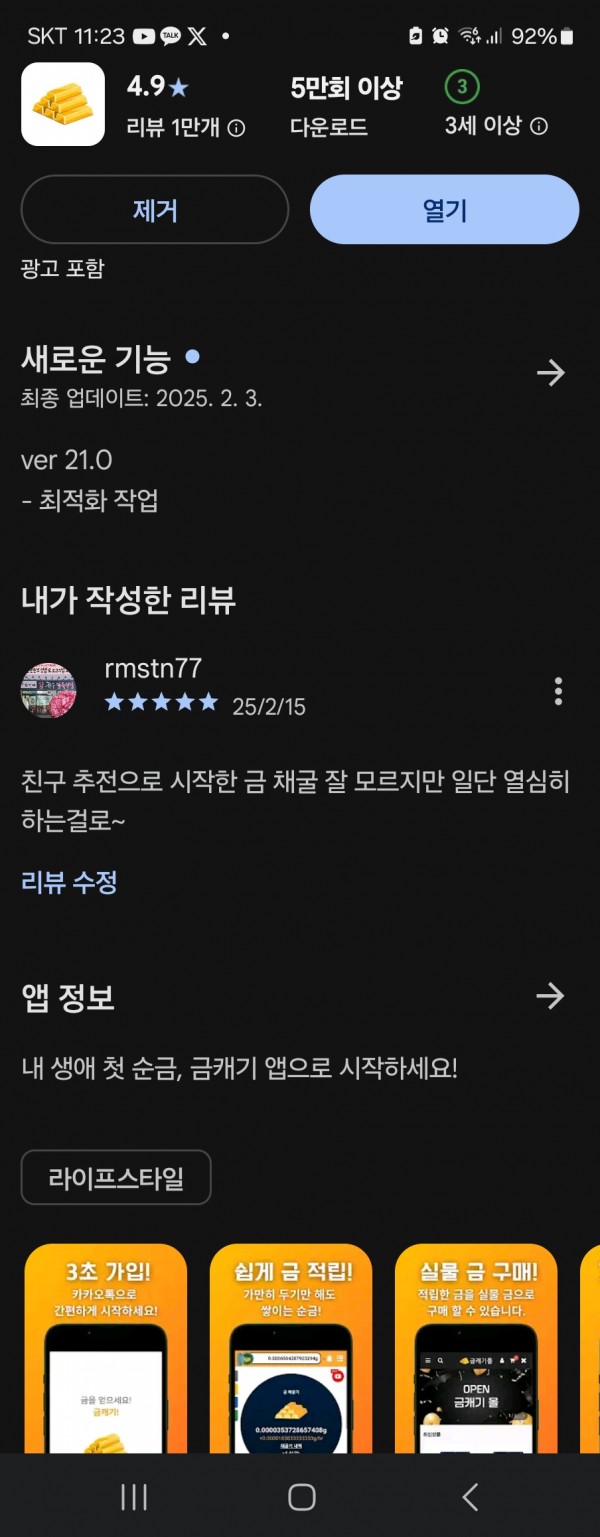This screenshot has width=600, height=1537.
Task: Show 3세 이상 age rating info
Action: [x=538, y=126]
